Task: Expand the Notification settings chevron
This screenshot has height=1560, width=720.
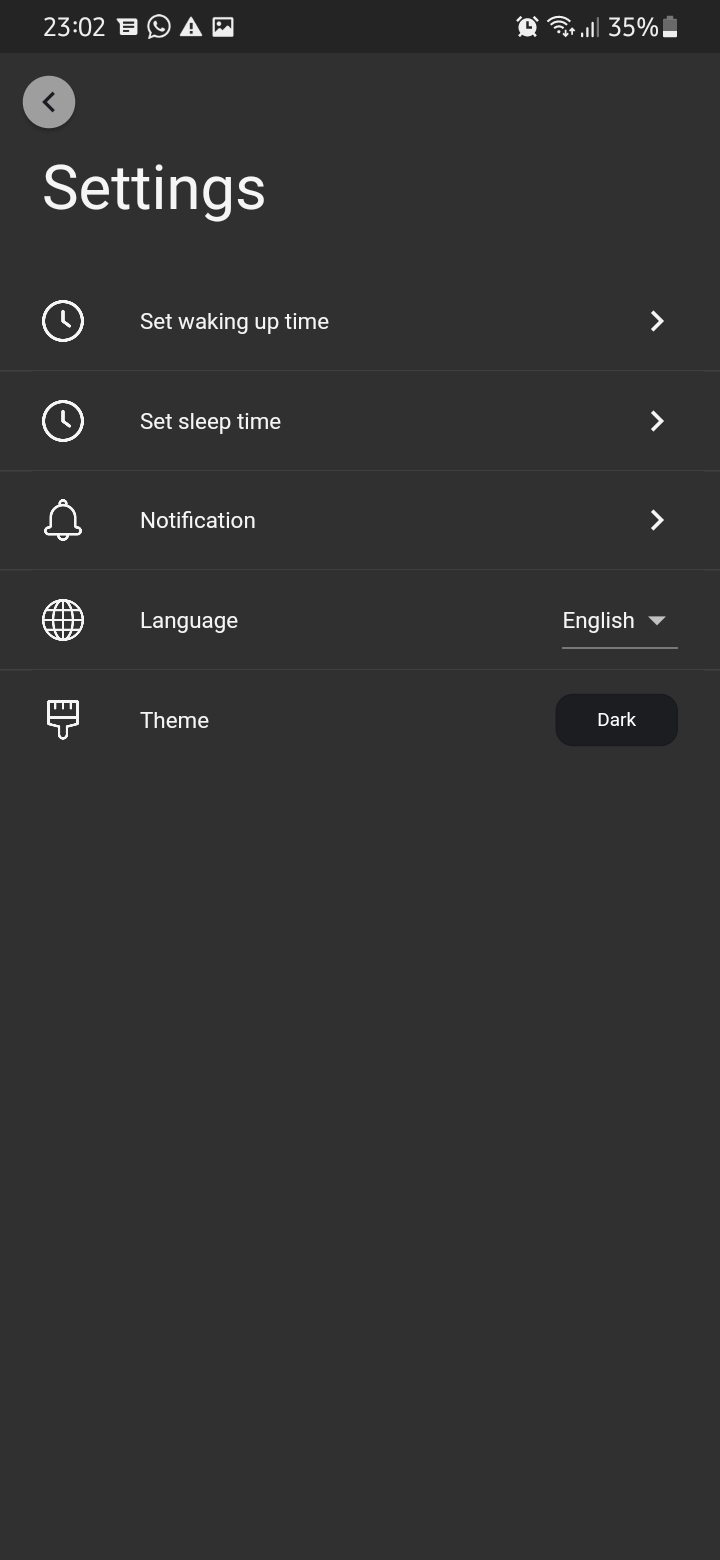Action: tap(656, 520)
